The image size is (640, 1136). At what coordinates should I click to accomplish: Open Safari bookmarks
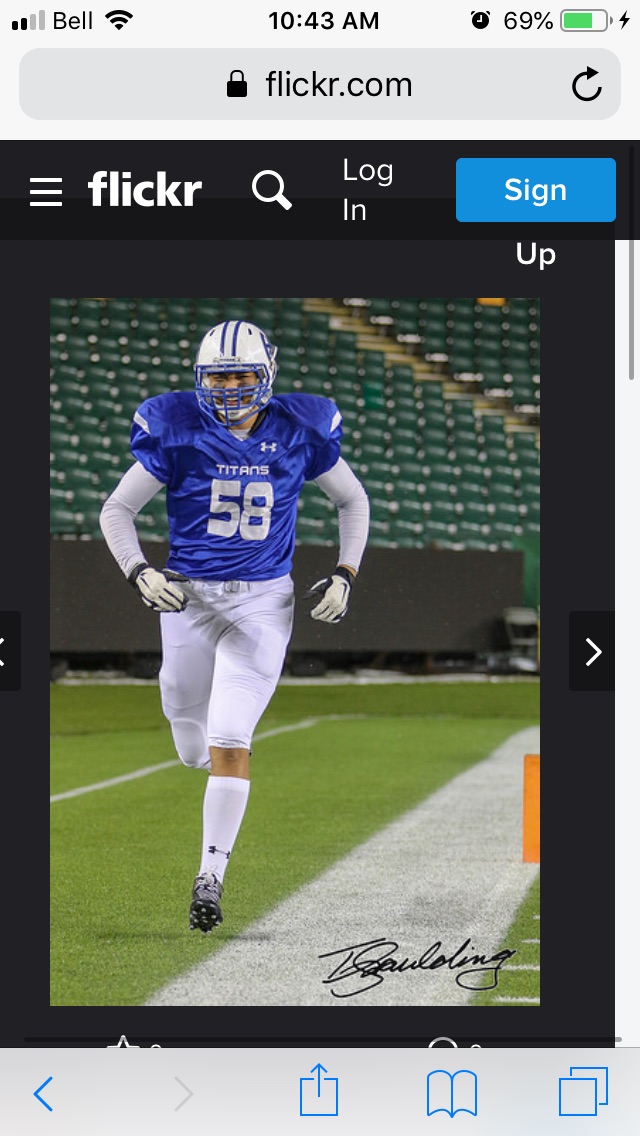tap(451, 1093)
